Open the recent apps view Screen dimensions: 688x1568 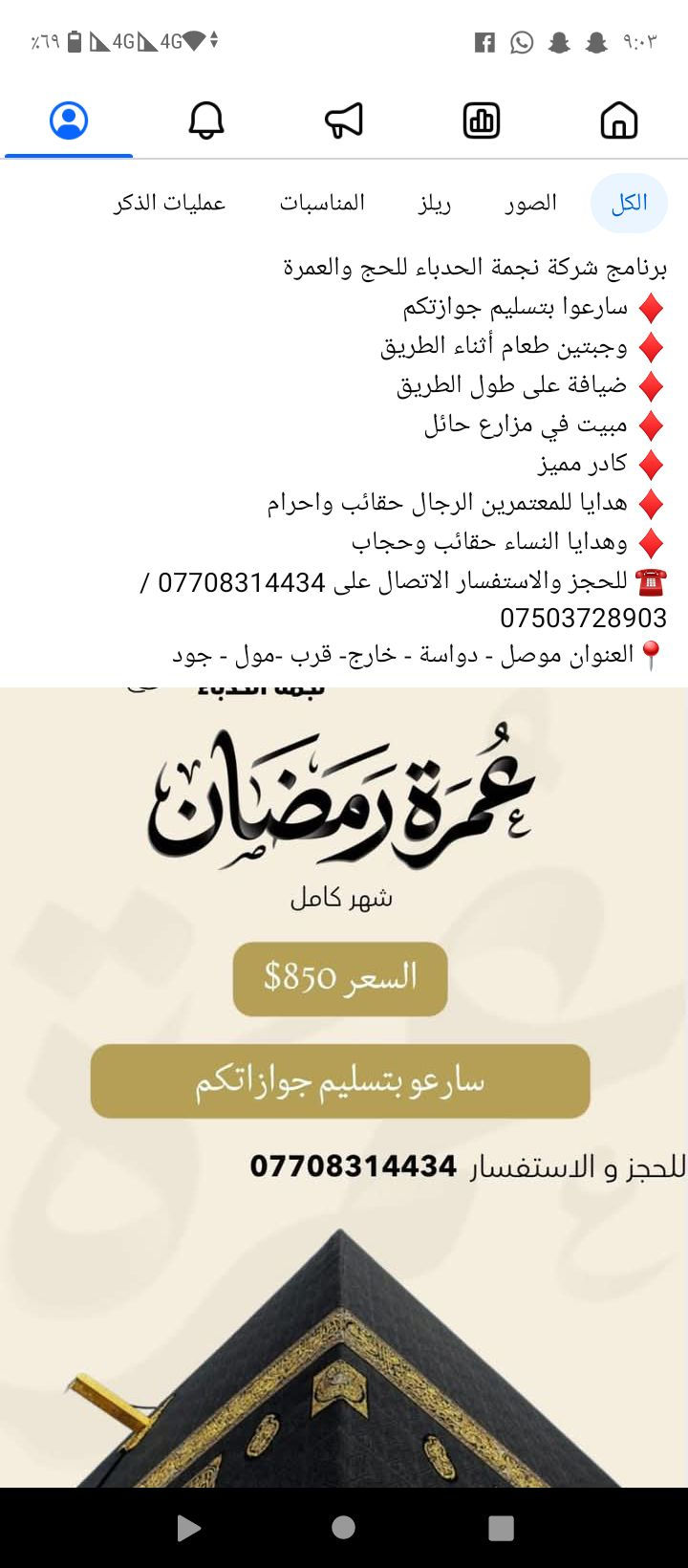[501, 1528]
